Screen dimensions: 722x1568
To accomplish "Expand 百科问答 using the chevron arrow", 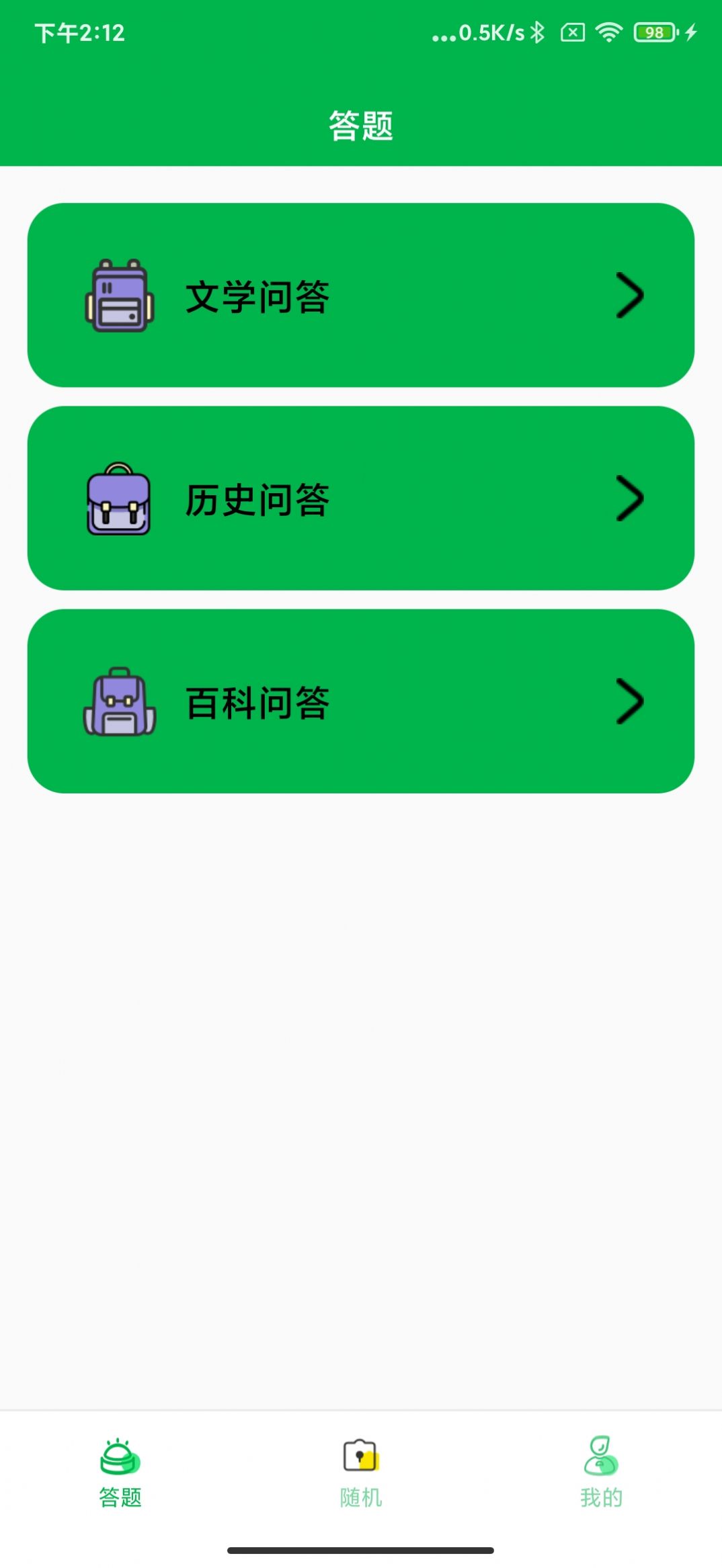I will tap(629, 702).
